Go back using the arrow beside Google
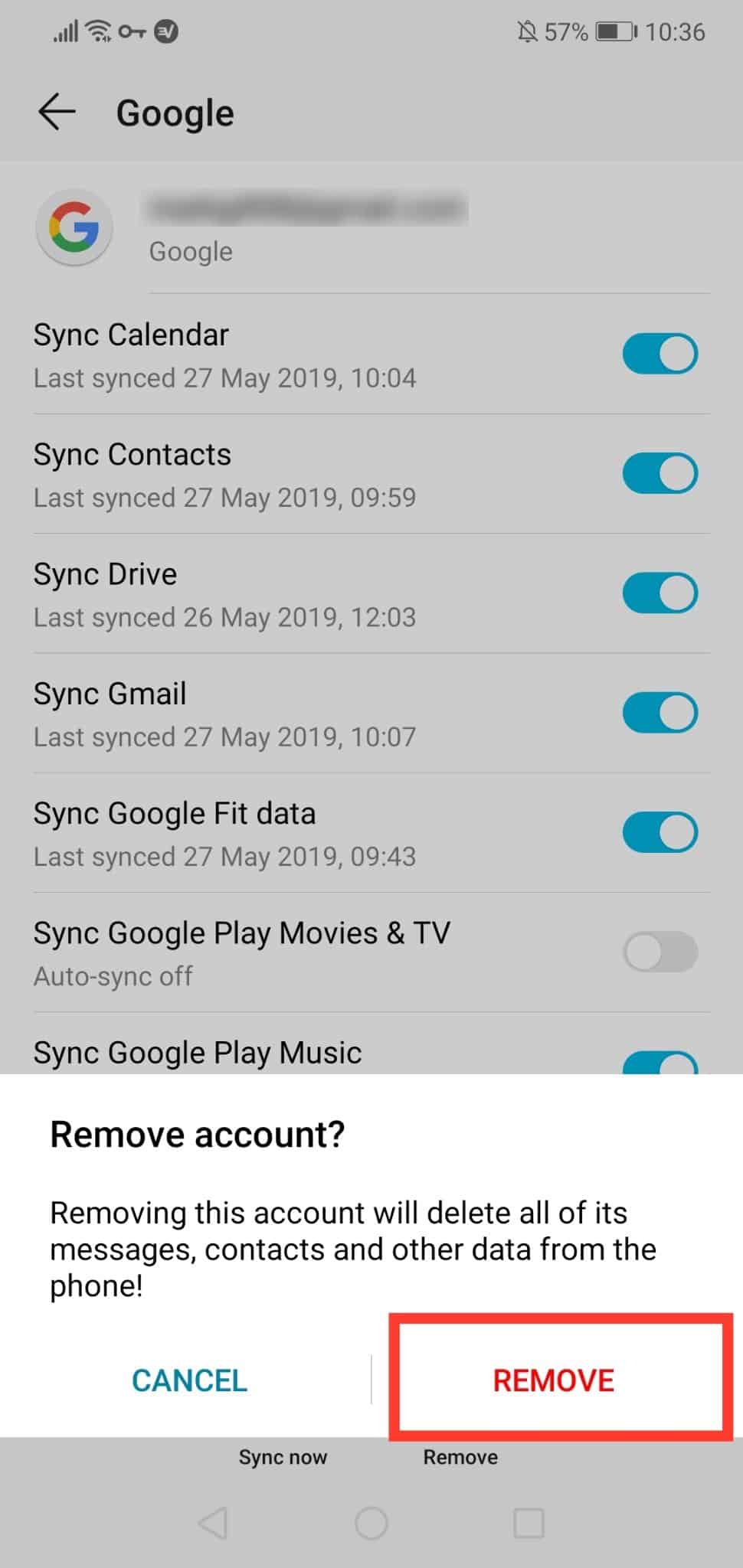Screen dimensions: 743x1568 pos(57,113)
